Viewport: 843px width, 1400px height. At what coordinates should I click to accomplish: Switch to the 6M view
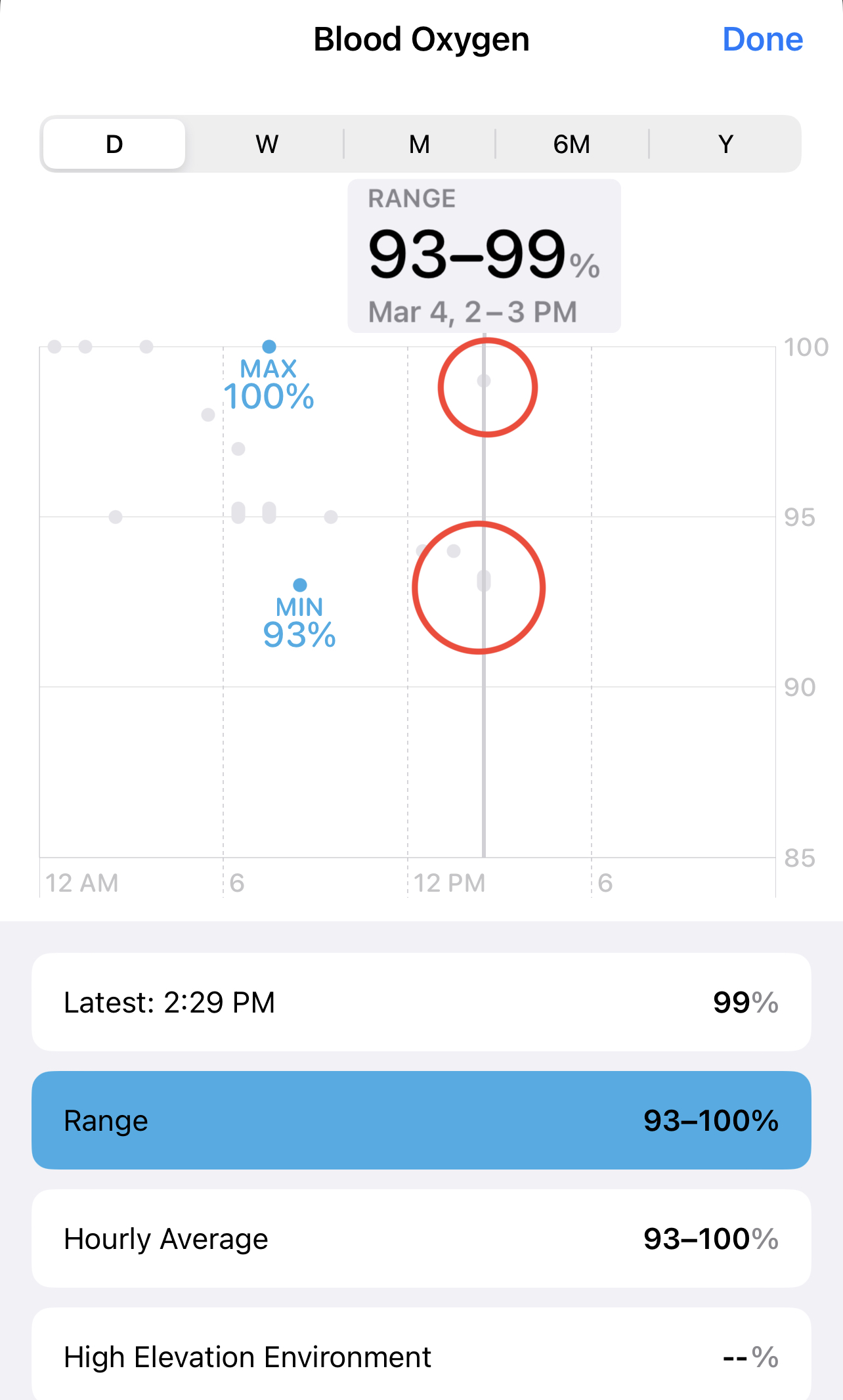(x=572, y=144)
